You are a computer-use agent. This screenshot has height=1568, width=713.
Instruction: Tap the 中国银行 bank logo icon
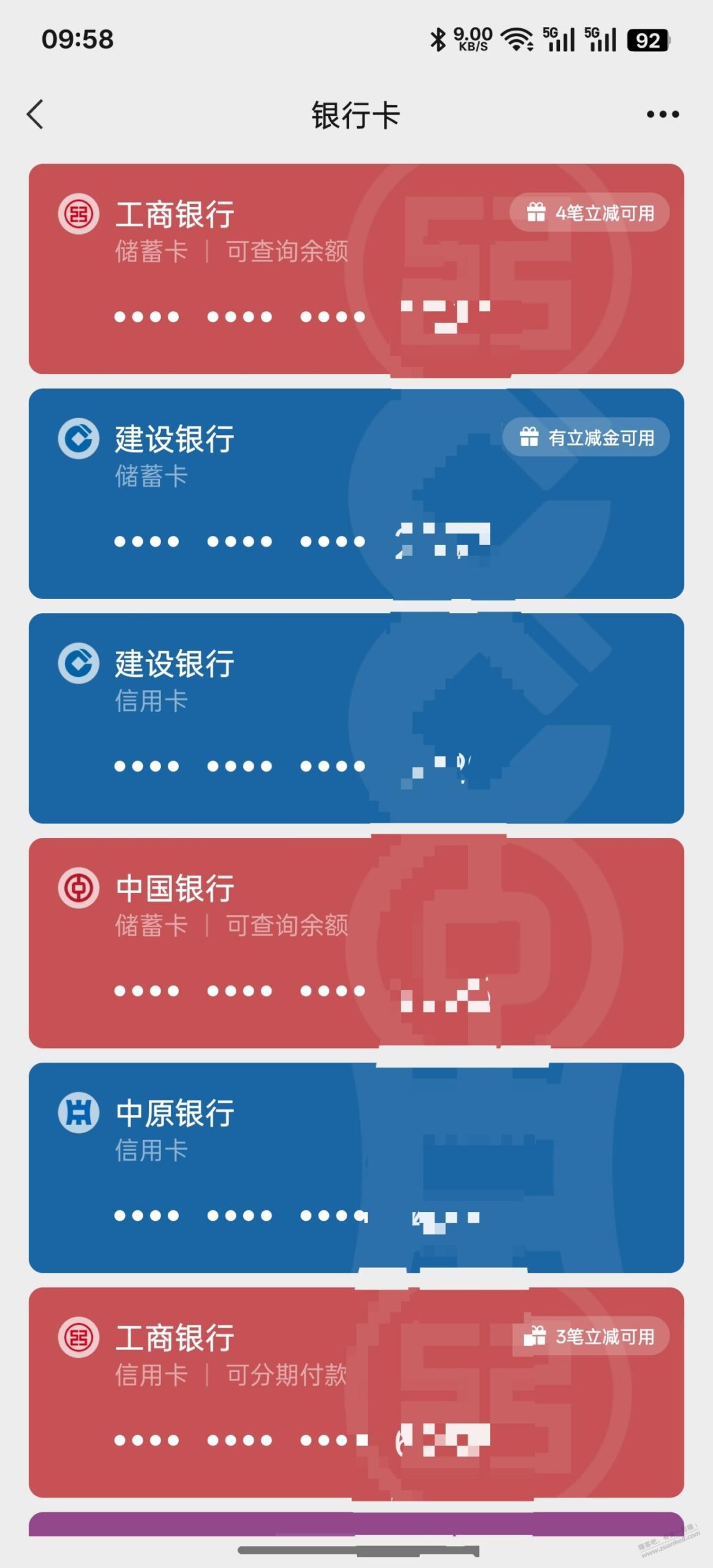point(78,887)
